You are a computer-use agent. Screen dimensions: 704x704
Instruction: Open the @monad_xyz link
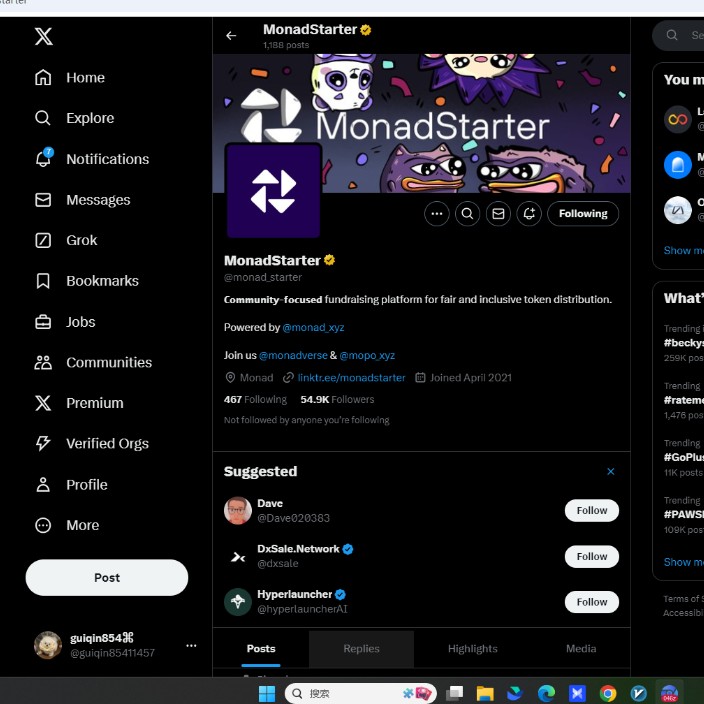coord(313,327)
